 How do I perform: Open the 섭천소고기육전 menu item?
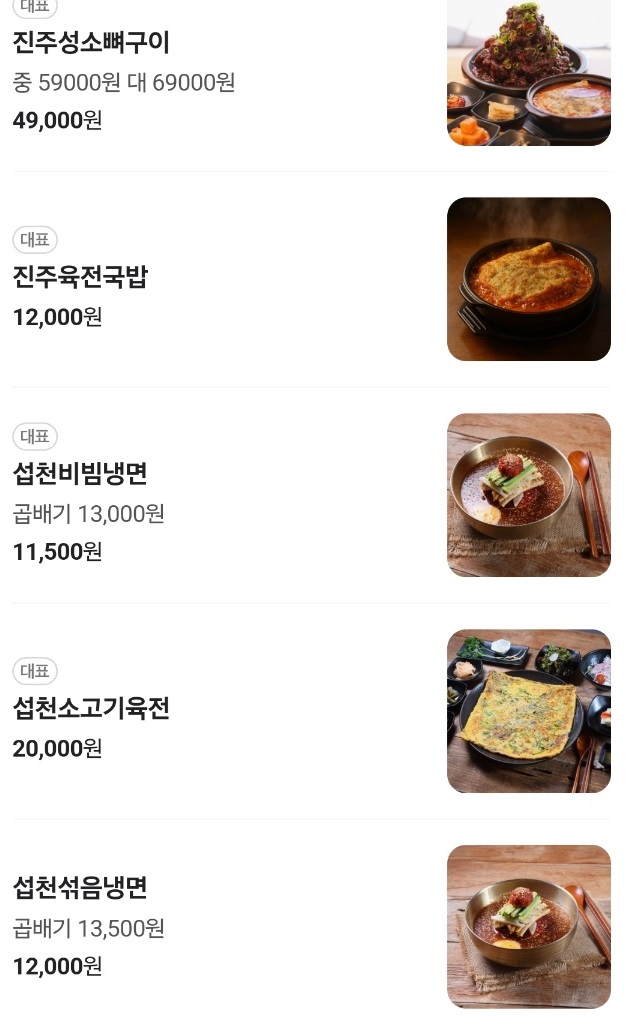(91, 709)
